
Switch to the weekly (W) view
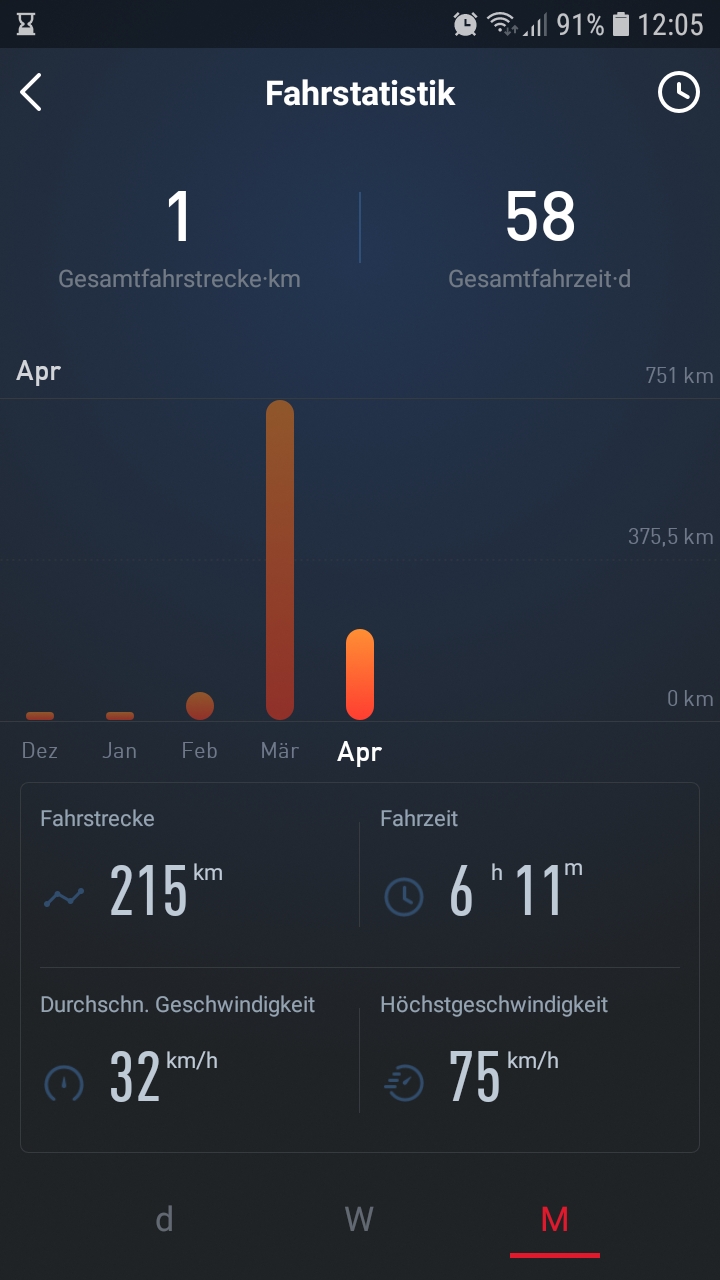pyautogui.click(x=359, y=1219)
